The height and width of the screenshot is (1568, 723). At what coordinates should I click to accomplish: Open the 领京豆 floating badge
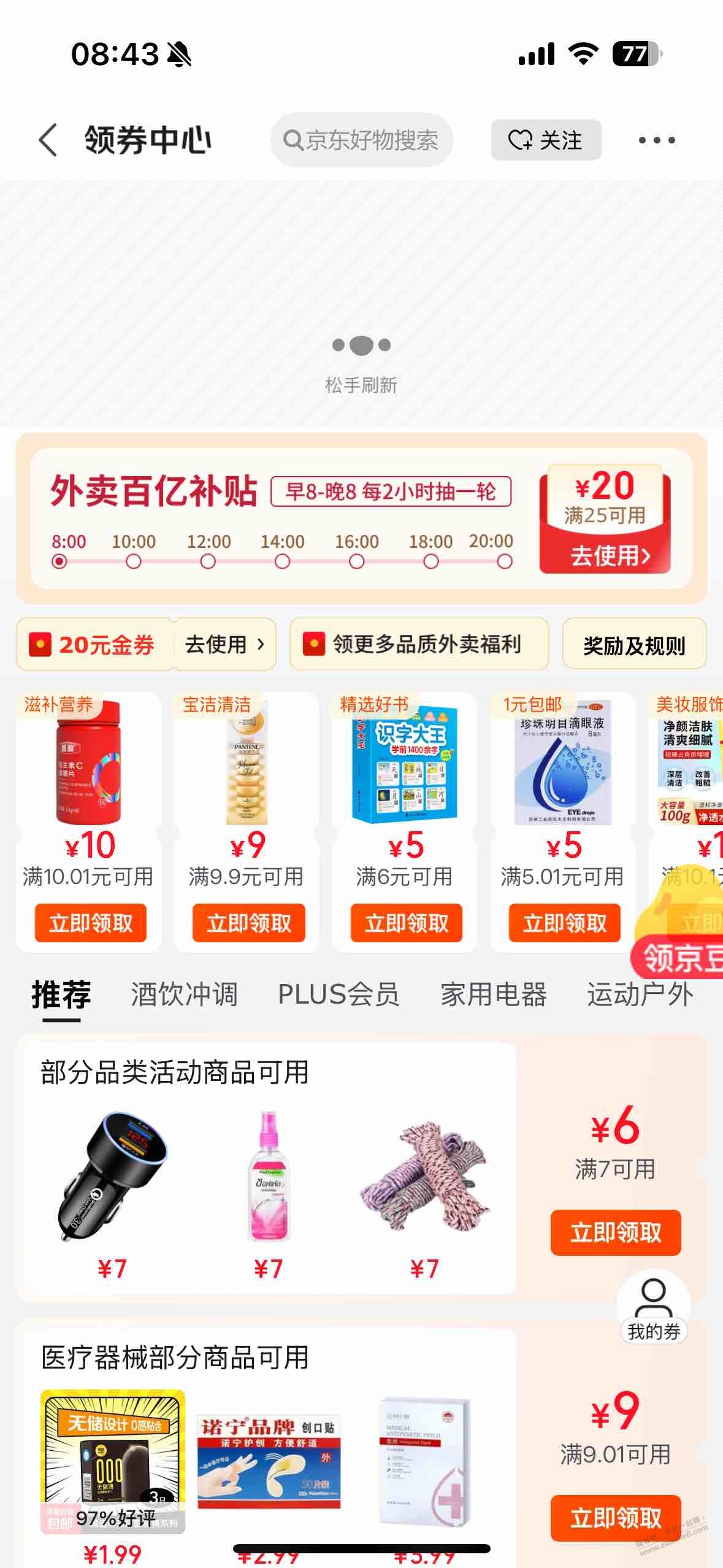681,957
